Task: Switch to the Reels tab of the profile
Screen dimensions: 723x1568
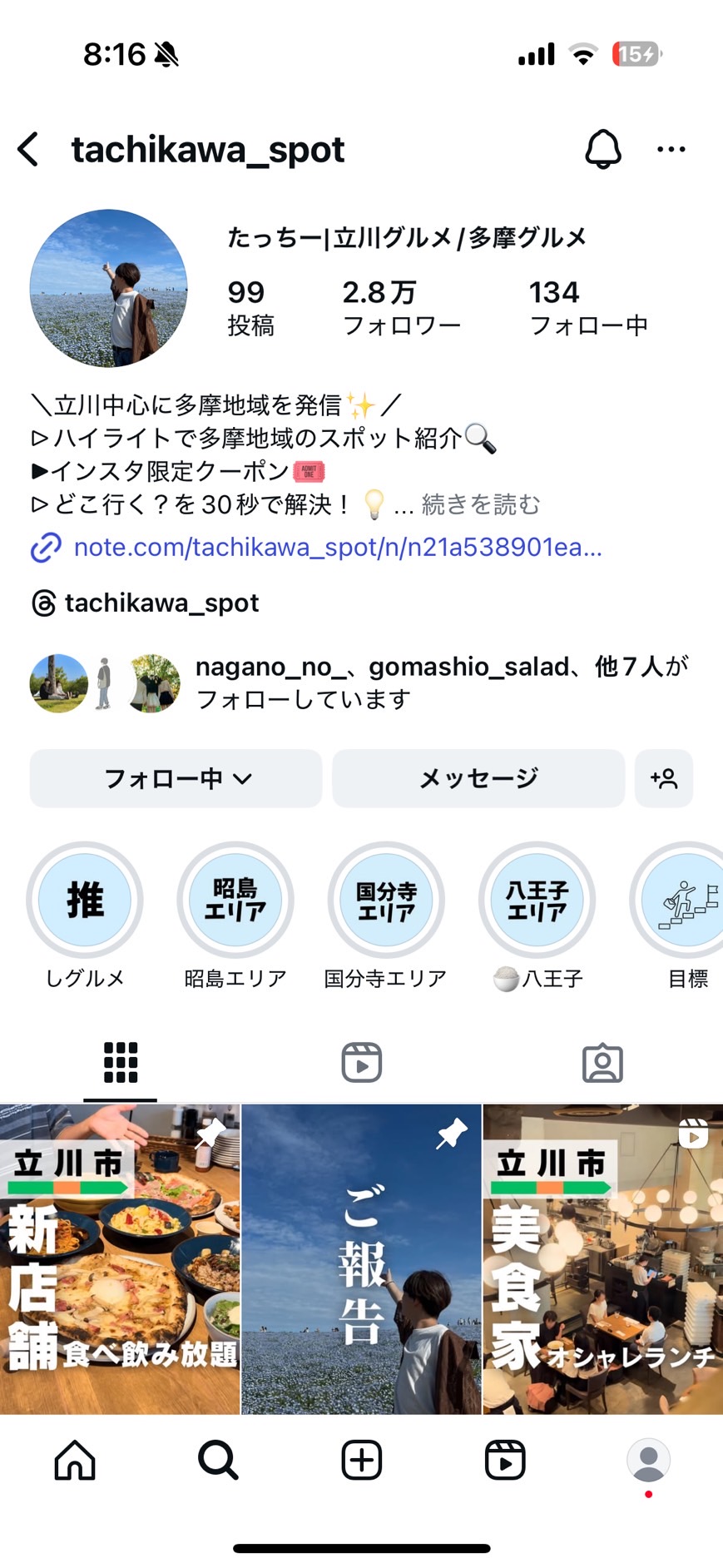Action: [362, 1063]
